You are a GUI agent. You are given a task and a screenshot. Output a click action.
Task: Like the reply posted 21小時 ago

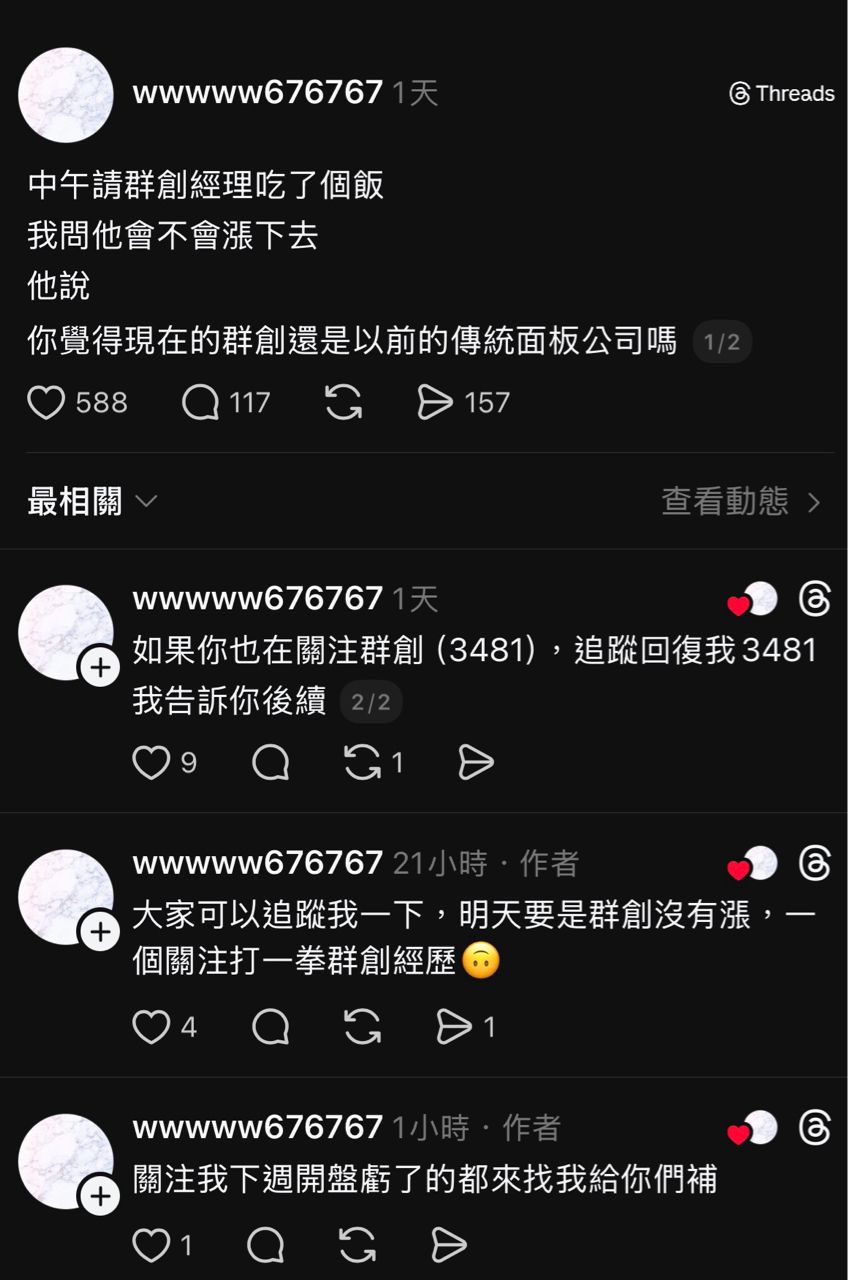(151, 1027)
